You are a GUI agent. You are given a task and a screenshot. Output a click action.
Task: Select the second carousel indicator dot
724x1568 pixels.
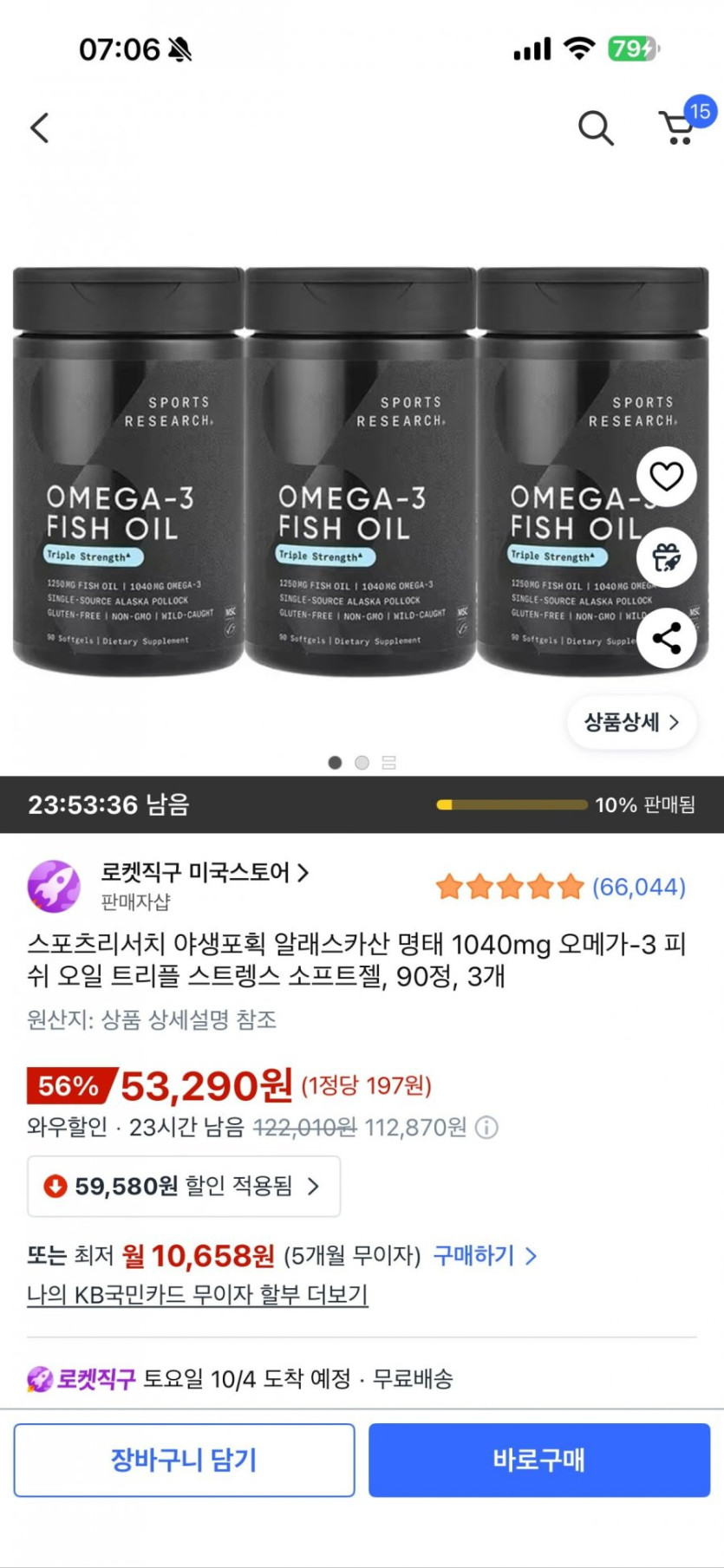point(362,762)
